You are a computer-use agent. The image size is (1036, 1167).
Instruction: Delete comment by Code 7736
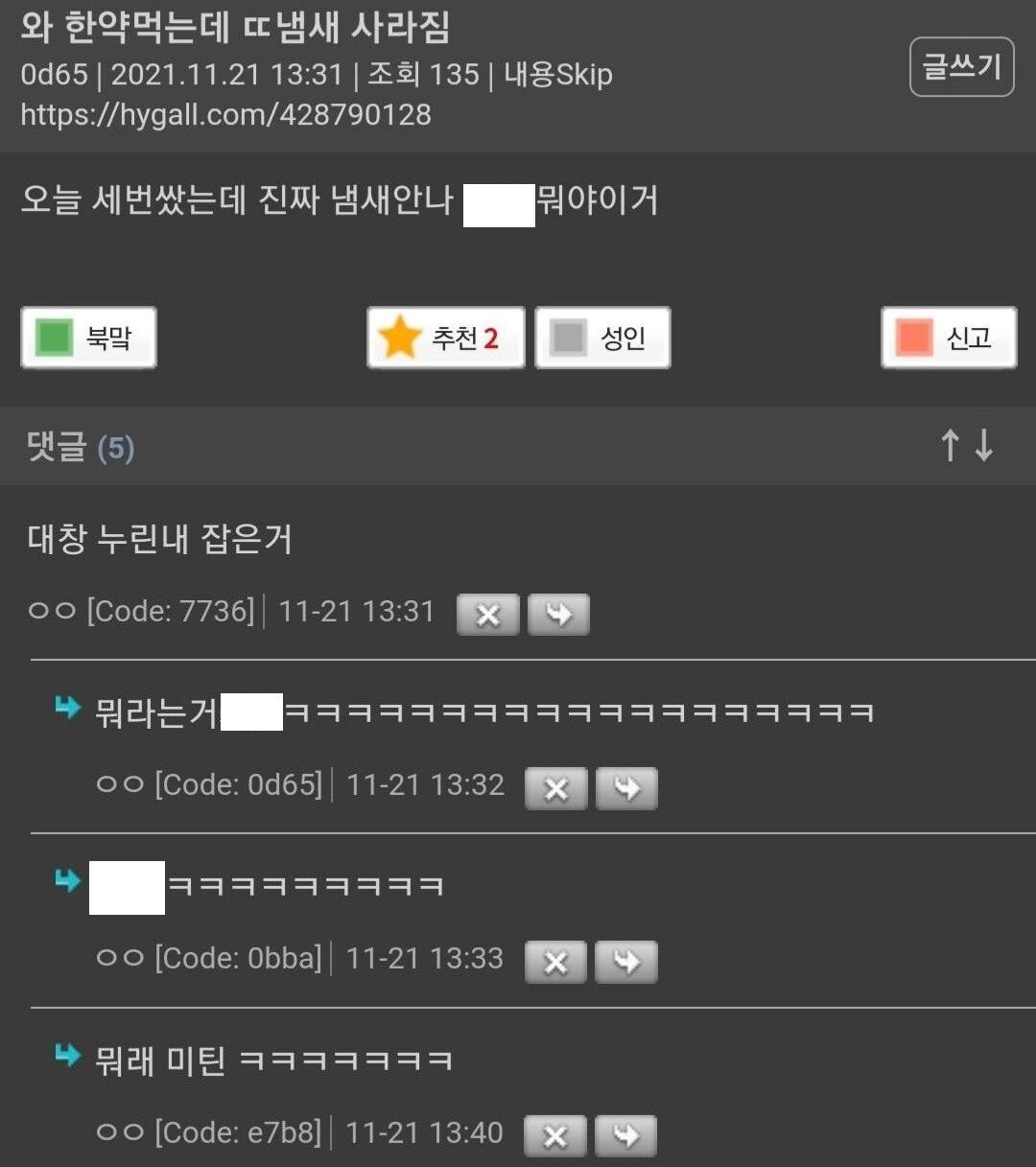point(487,615)
